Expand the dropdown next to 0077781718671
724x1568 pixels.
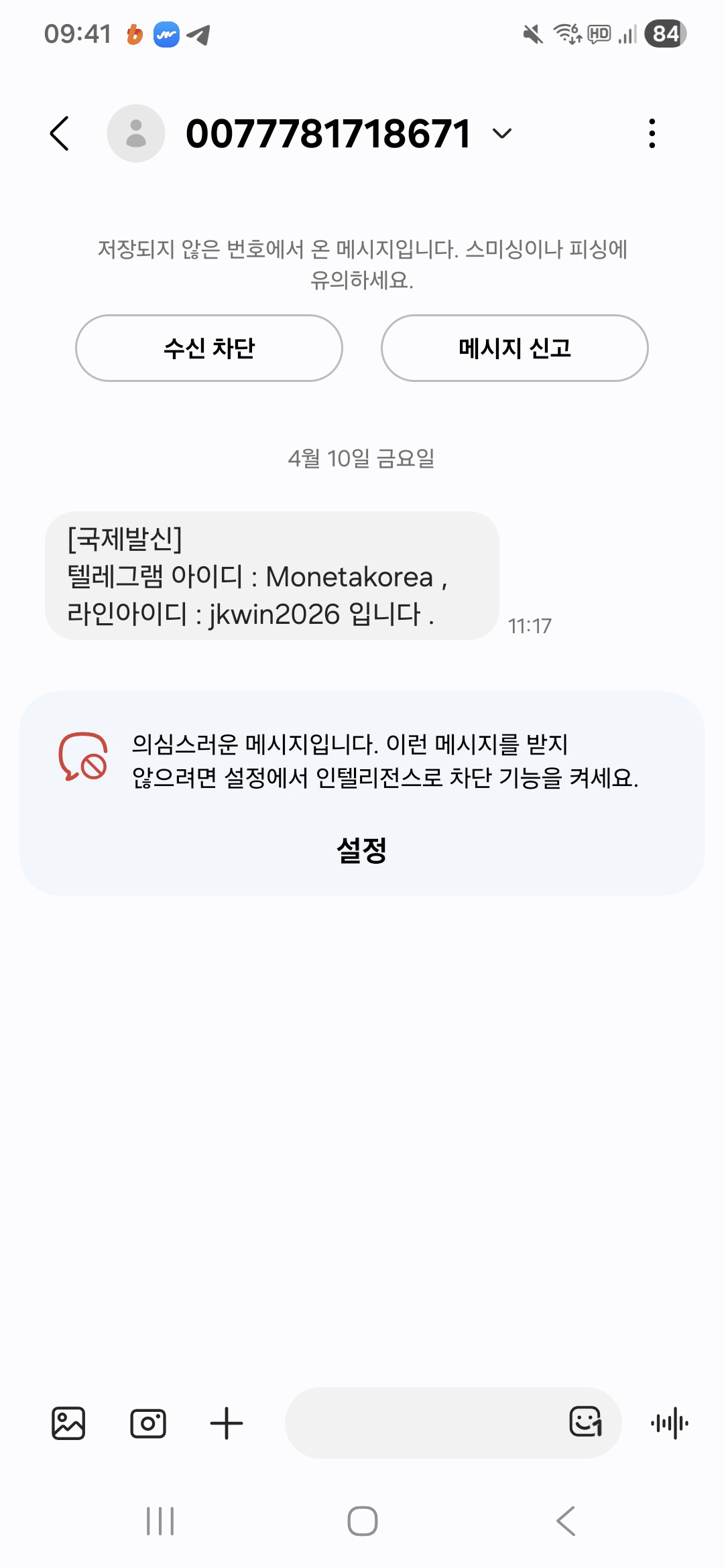coord(501,133)
